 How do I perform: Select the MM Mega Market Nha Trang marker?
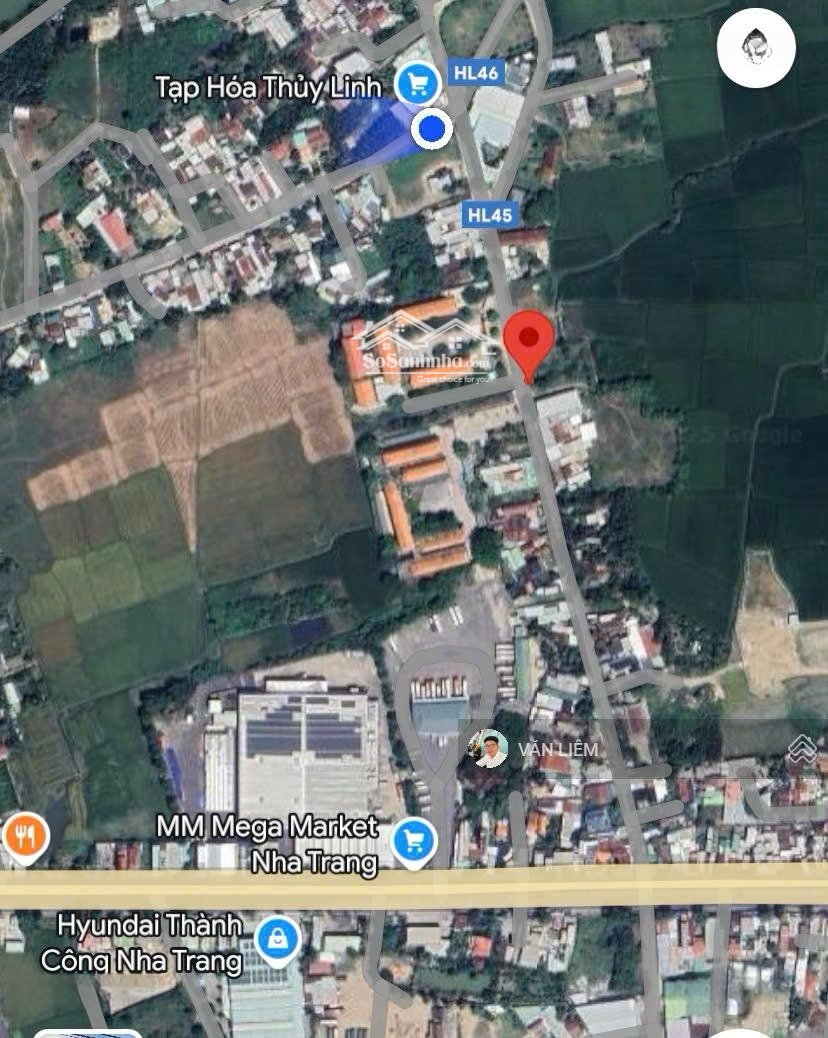coord(414,841)
